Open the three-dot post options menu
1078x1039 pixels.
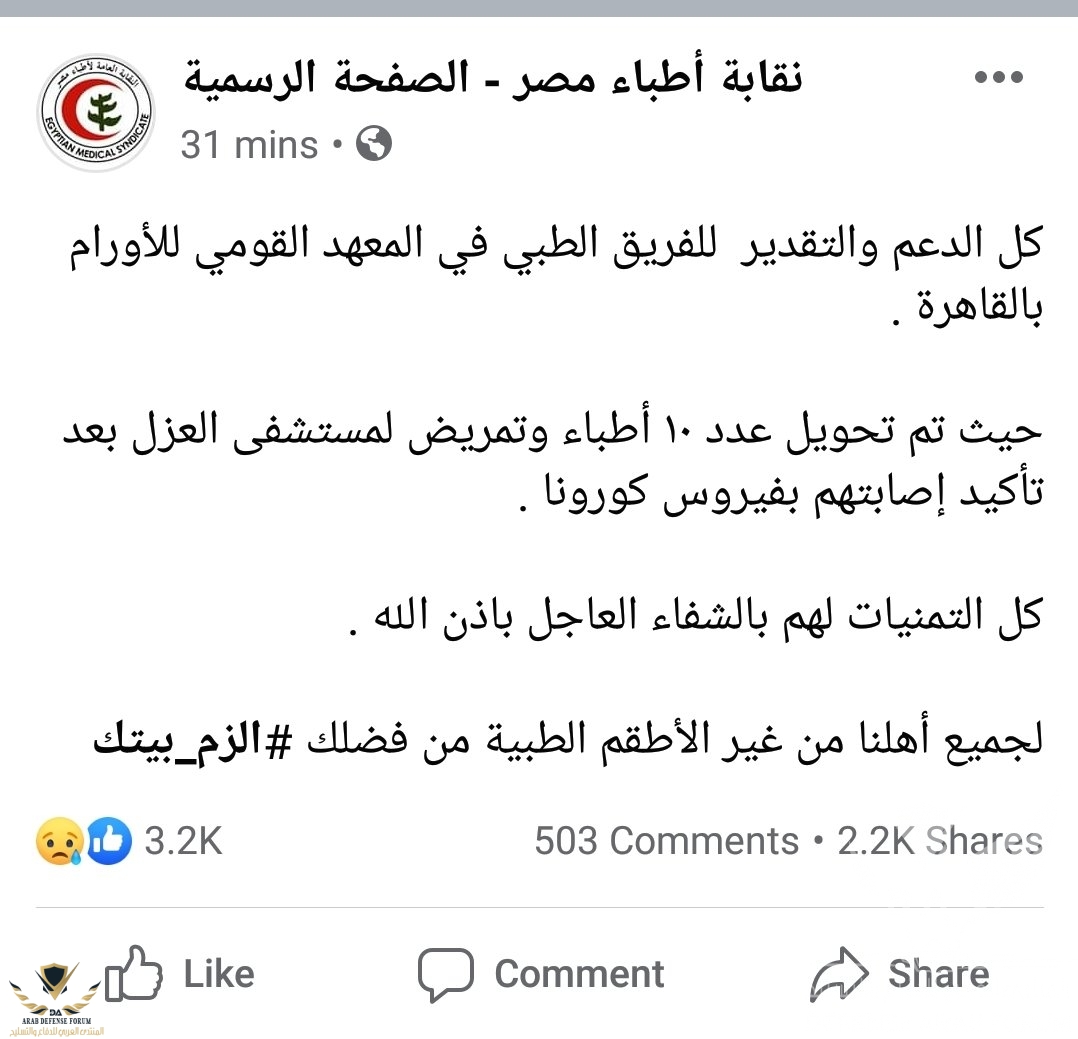pos(998,78)
